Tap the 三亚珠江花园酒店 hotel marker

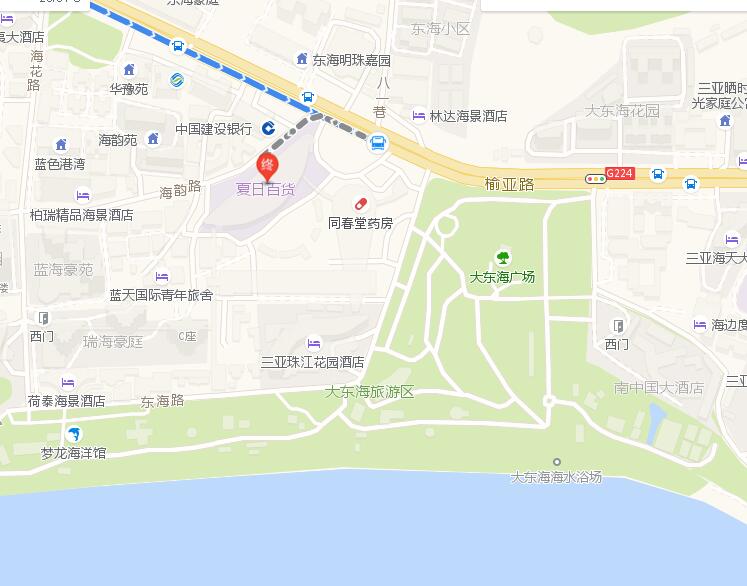(314, 344)
